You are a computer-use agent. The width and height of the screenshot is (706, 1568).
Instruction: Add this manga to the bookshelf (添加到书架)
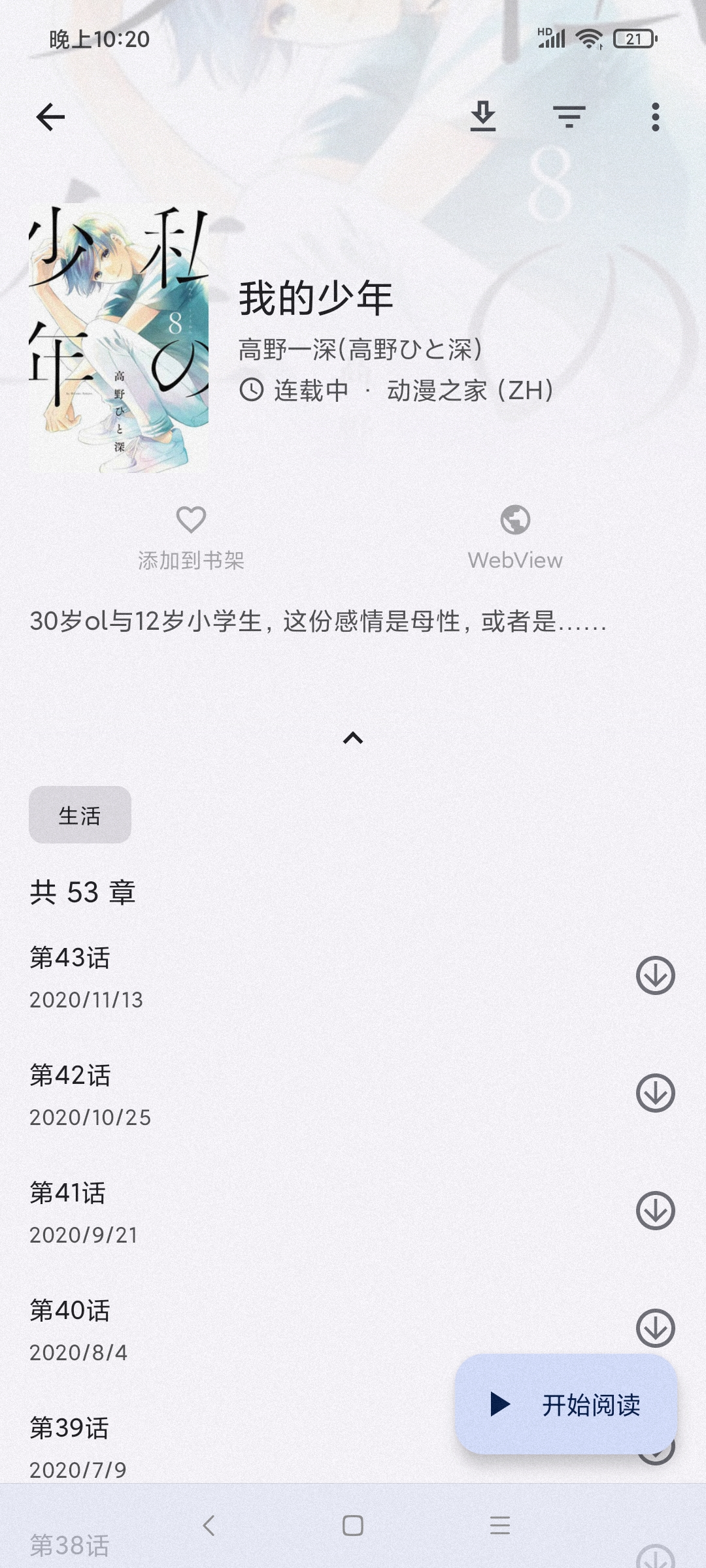tap(191, 538)
